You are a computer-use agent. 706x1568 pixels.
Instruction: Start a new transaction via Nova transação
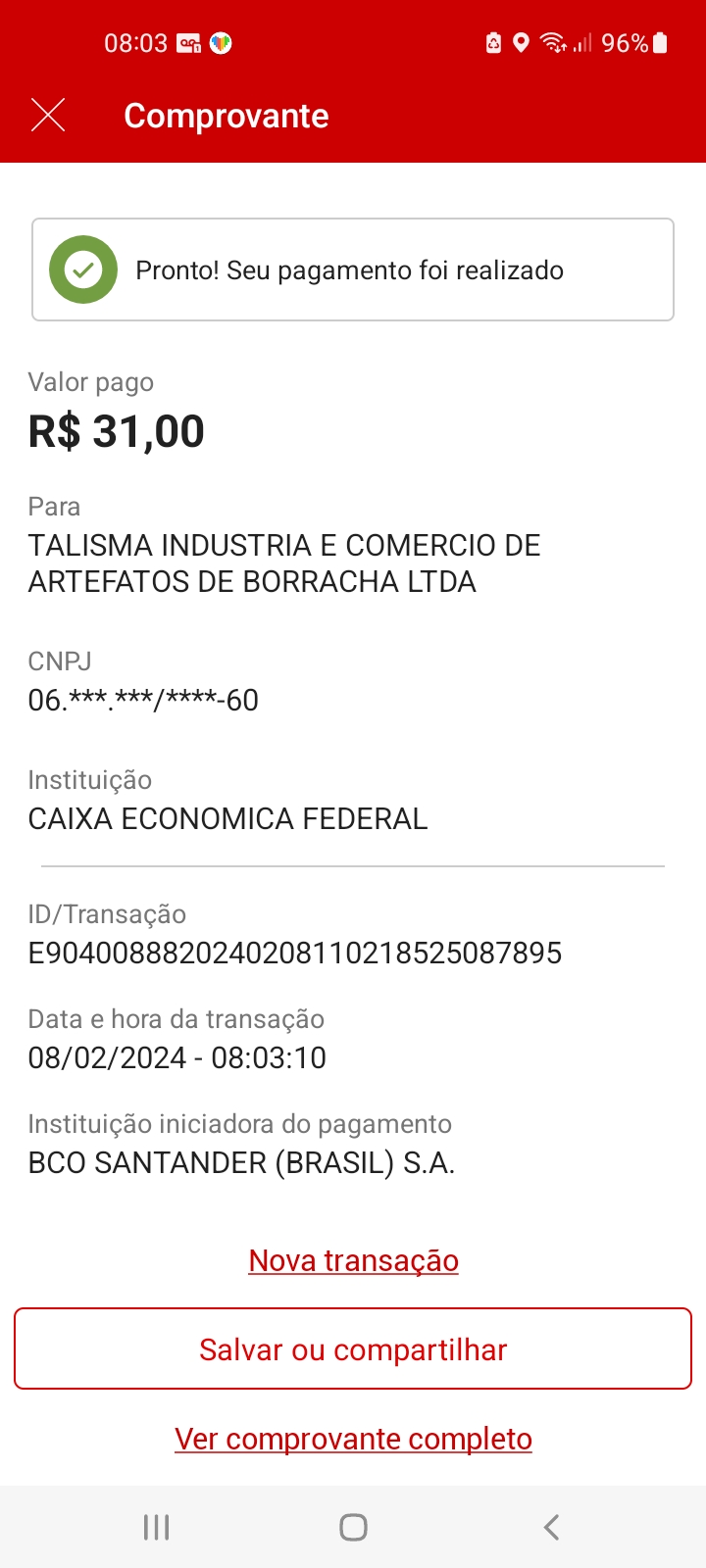point(353,1260)
